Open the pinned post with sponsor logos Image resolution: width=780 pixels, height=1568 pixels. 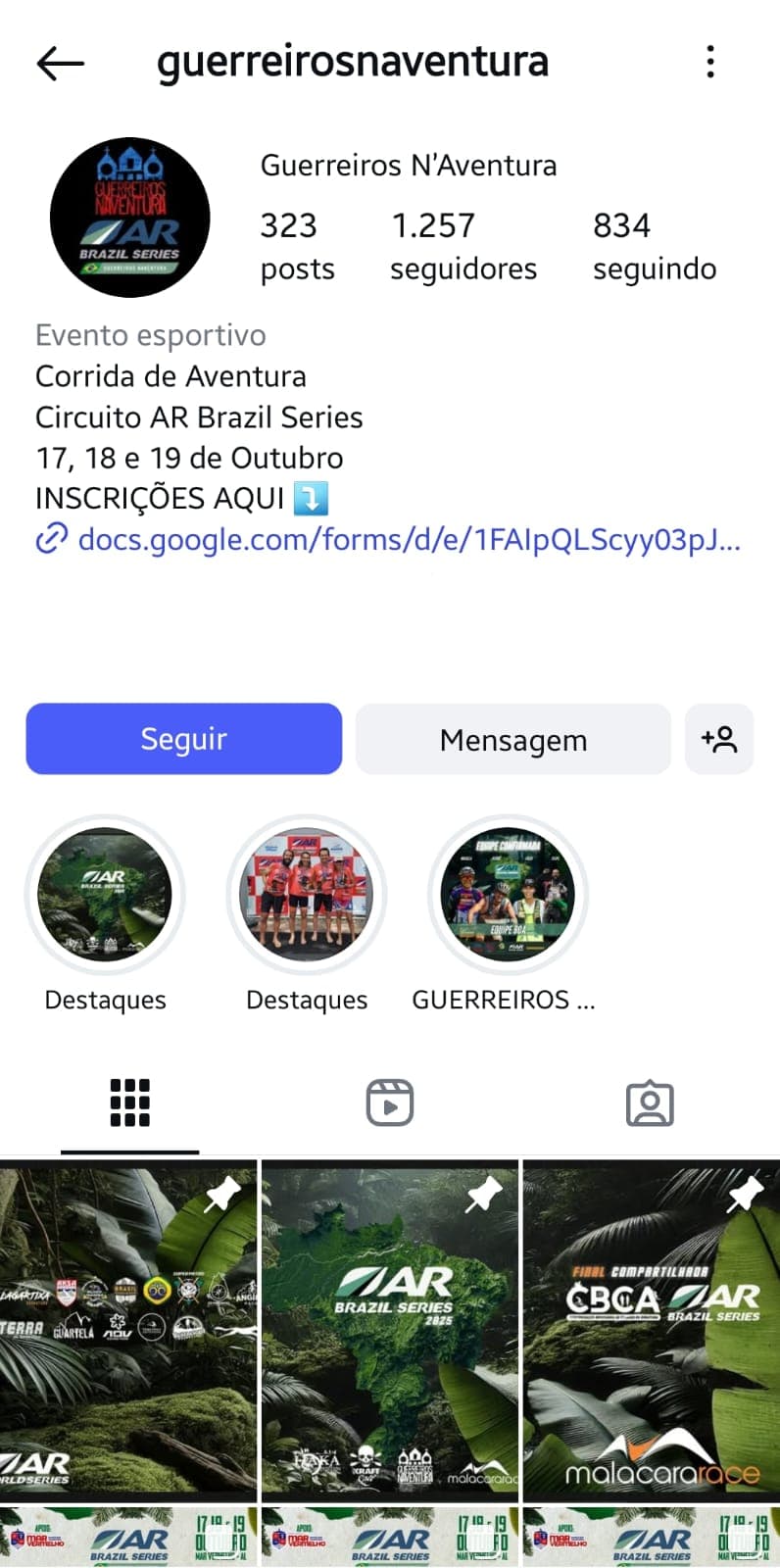(x=128, y=1331)
